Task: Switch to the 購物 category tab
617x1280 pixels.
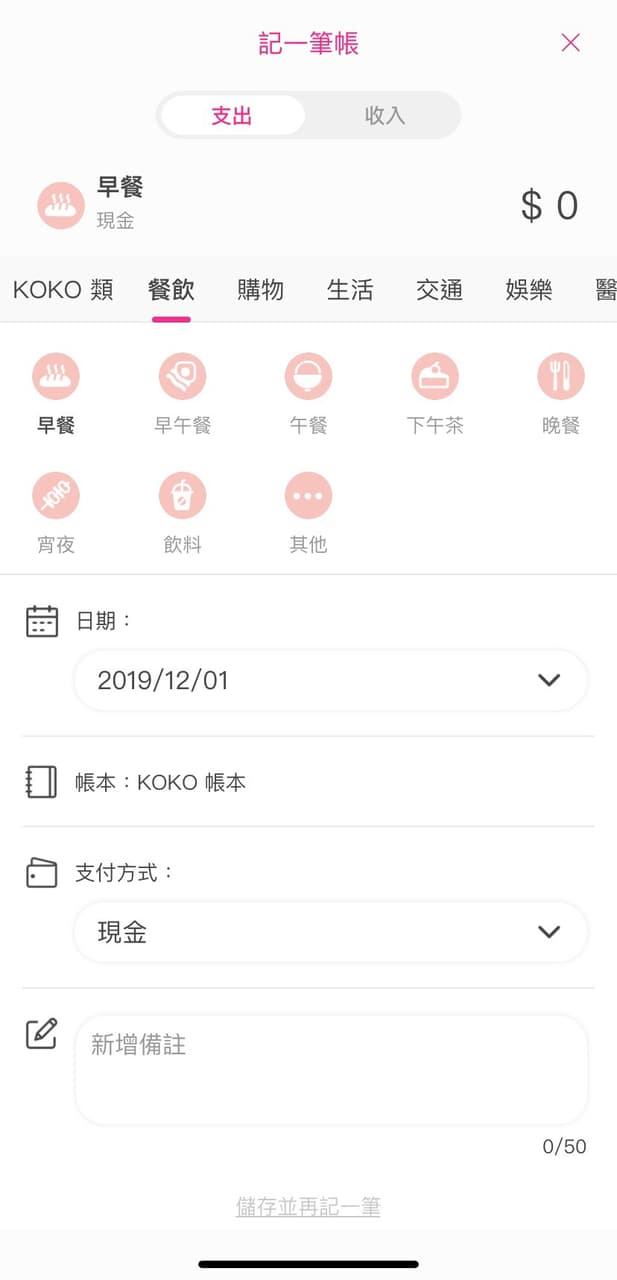Action: [x=260, y=290]
